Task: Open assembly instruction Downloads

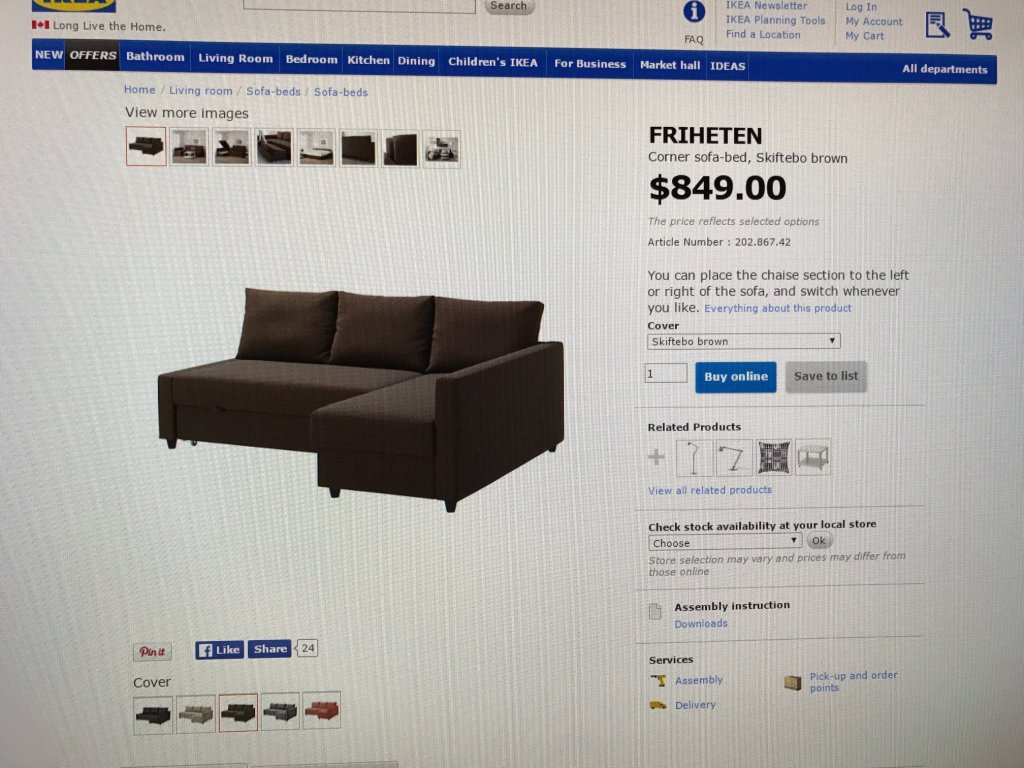Action: point(700,624)
